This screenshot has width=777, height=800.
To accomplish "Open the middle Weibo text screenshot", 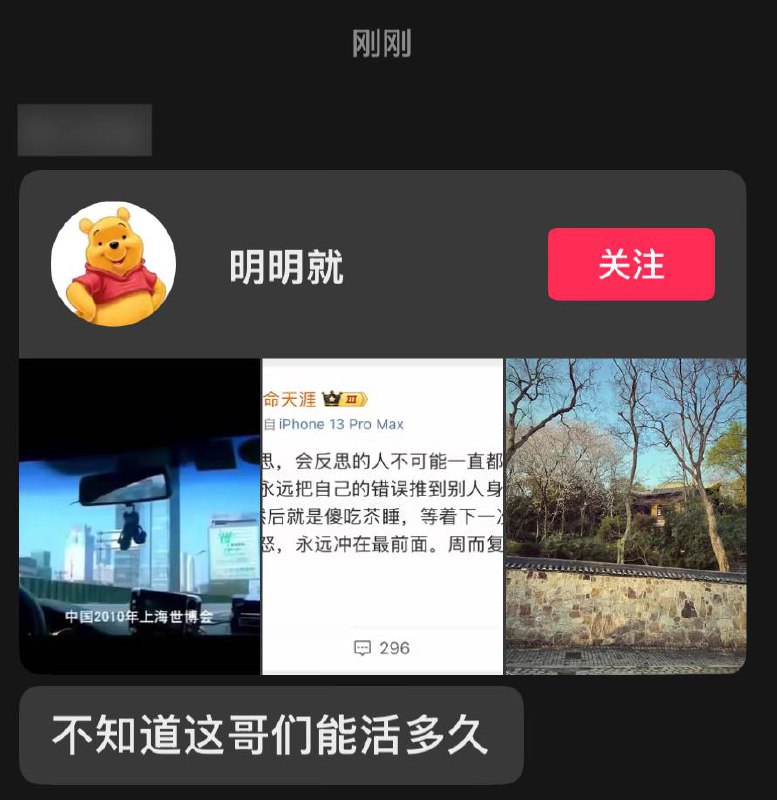I will click(383, 512).
